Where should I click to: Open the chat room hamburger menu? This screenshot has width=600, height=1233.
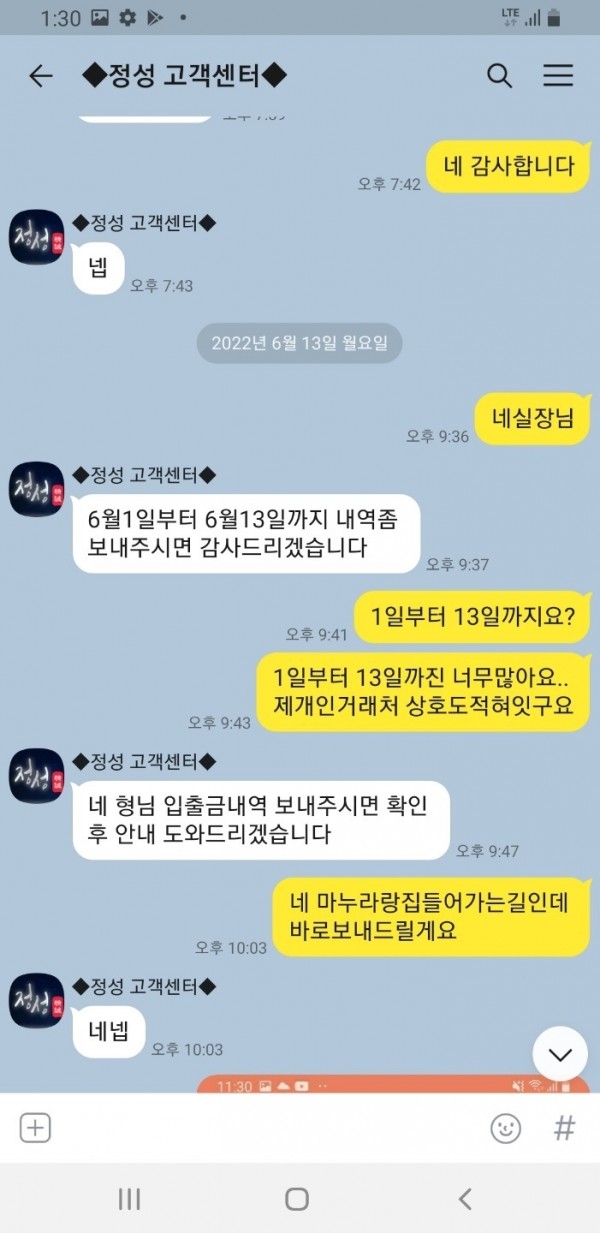[557, 76]
